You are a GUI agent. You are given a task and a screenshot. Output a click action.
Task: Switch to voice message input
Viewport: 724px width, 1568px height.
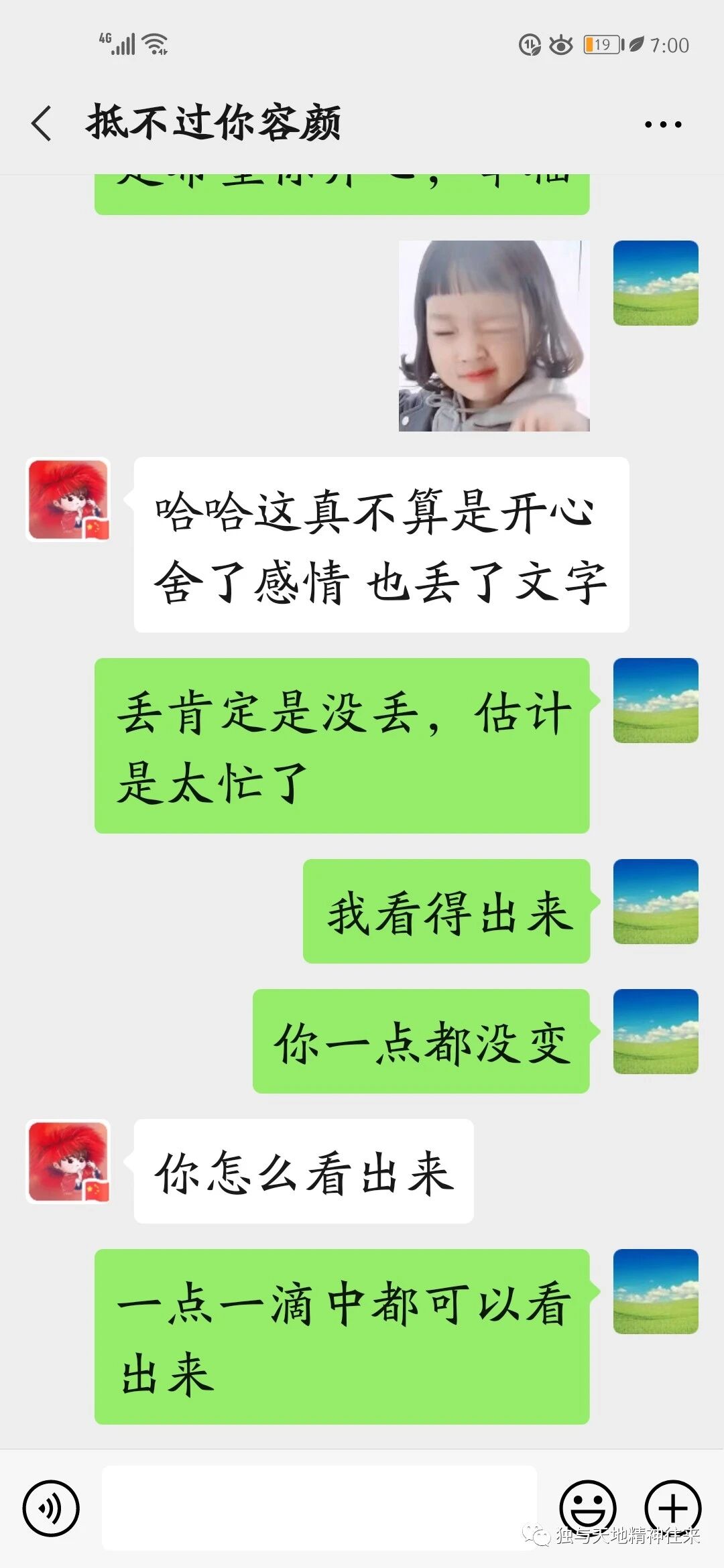[x=51, y=1508]
